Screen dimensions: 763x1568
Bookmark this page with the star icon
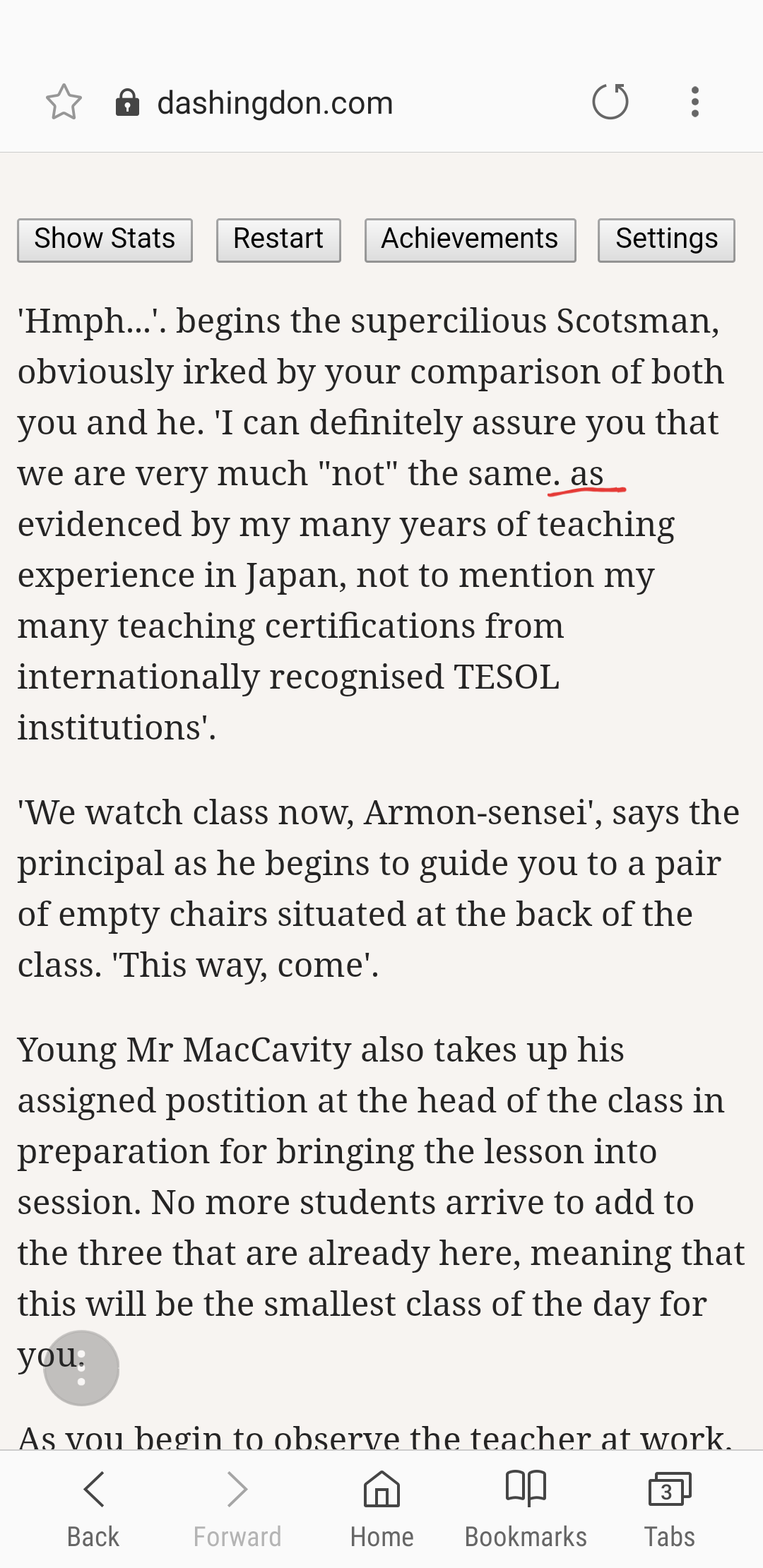[64, 102]
